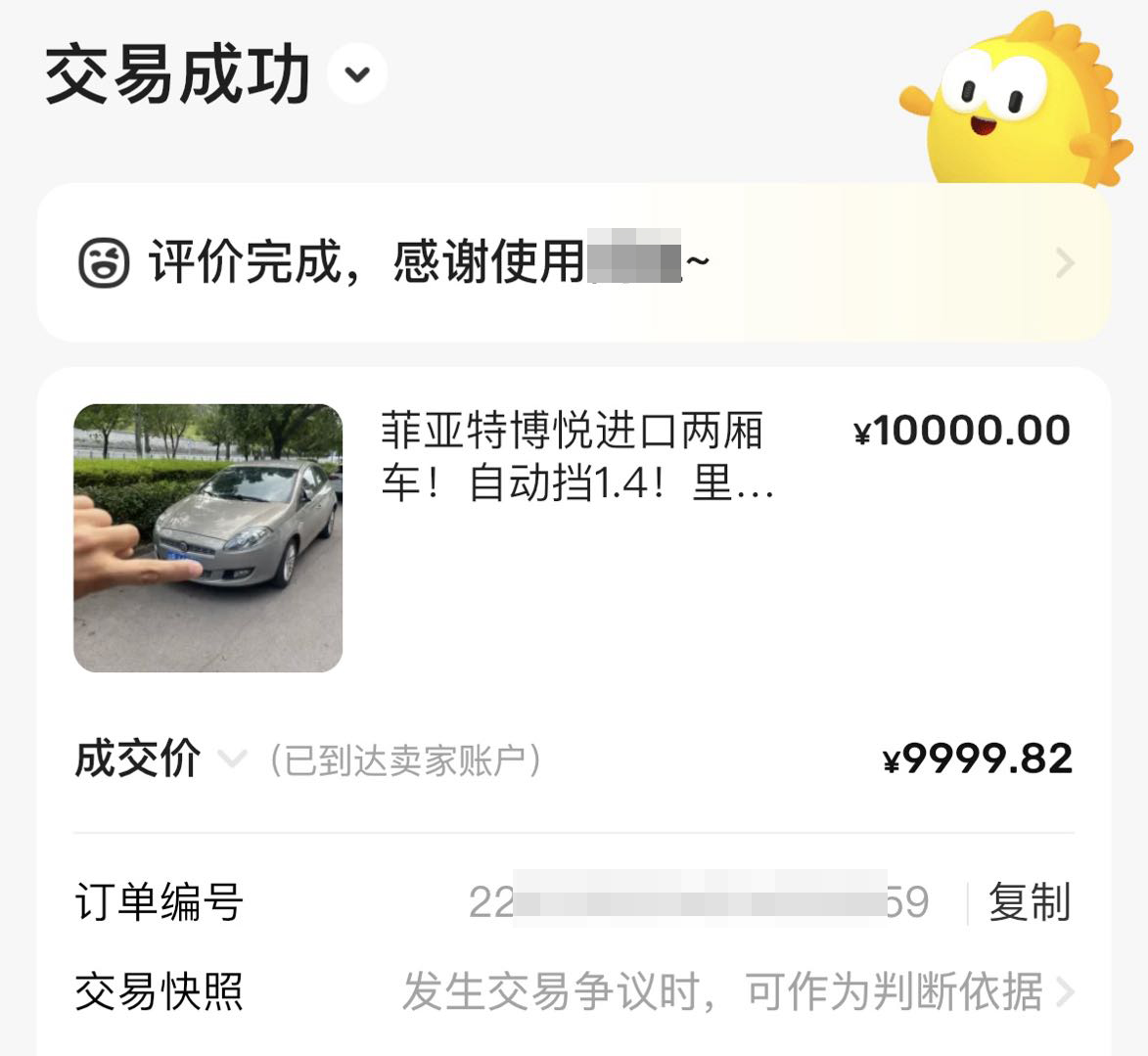Image resolution: width=1148 pixels, height=1056 pixels.
Task: Expand the 交易成功 status dropdown
Action: coord(357,74)
